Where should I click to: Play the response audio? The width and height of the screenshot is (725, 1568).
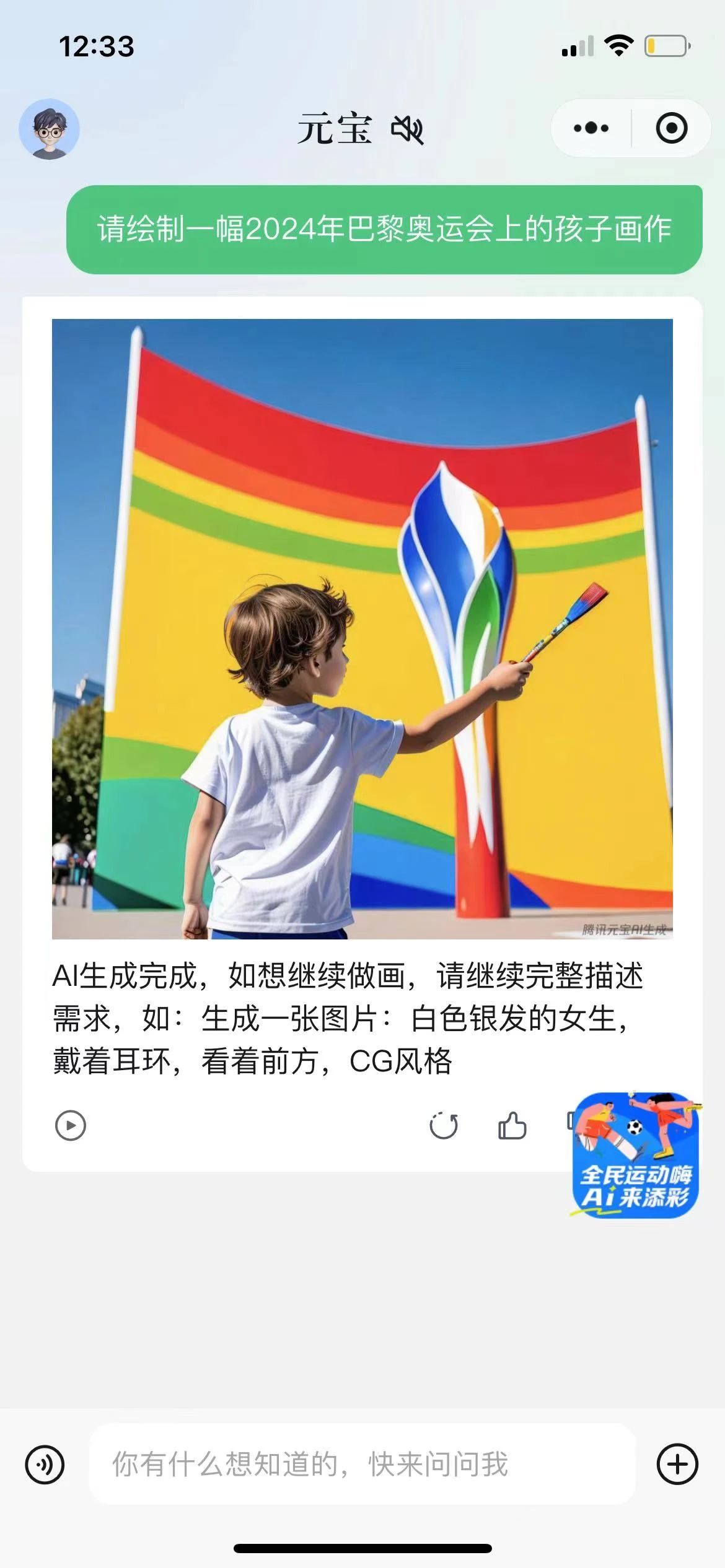click(x=71, y=1125)
